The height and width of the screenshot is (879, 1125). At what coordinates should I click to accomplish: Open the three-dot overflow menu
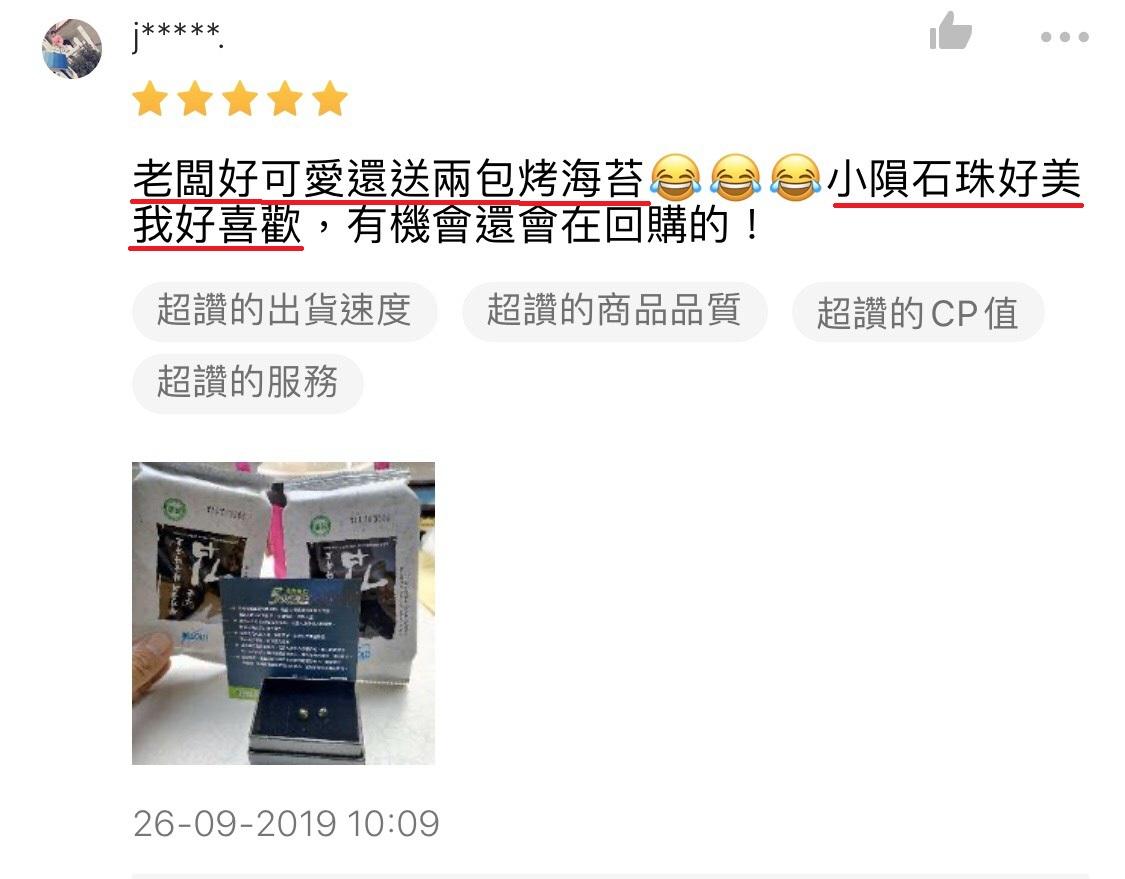pos(1063,38)
